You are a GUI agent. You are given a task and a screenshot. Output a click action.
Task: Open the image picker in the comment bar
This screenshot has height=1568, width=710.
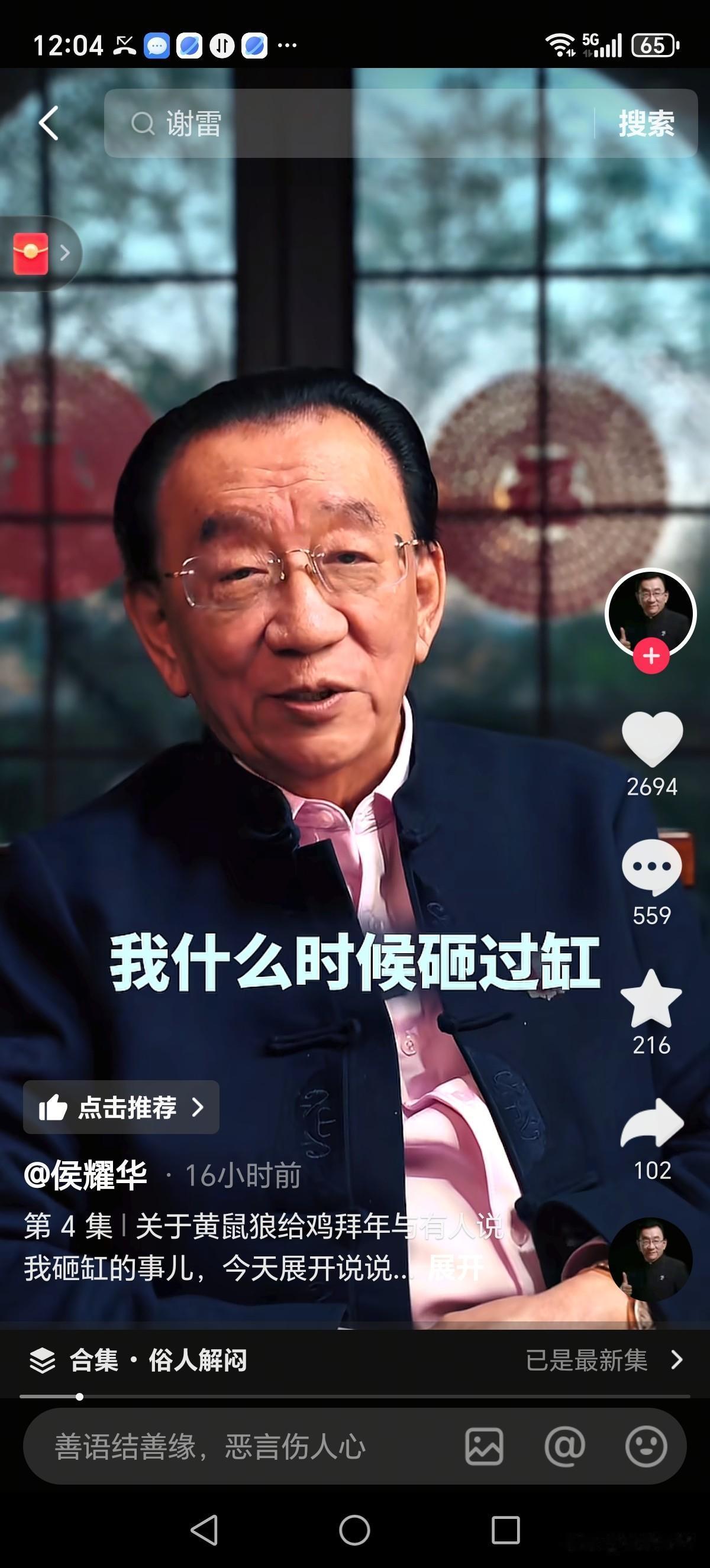coord(483,1446)
